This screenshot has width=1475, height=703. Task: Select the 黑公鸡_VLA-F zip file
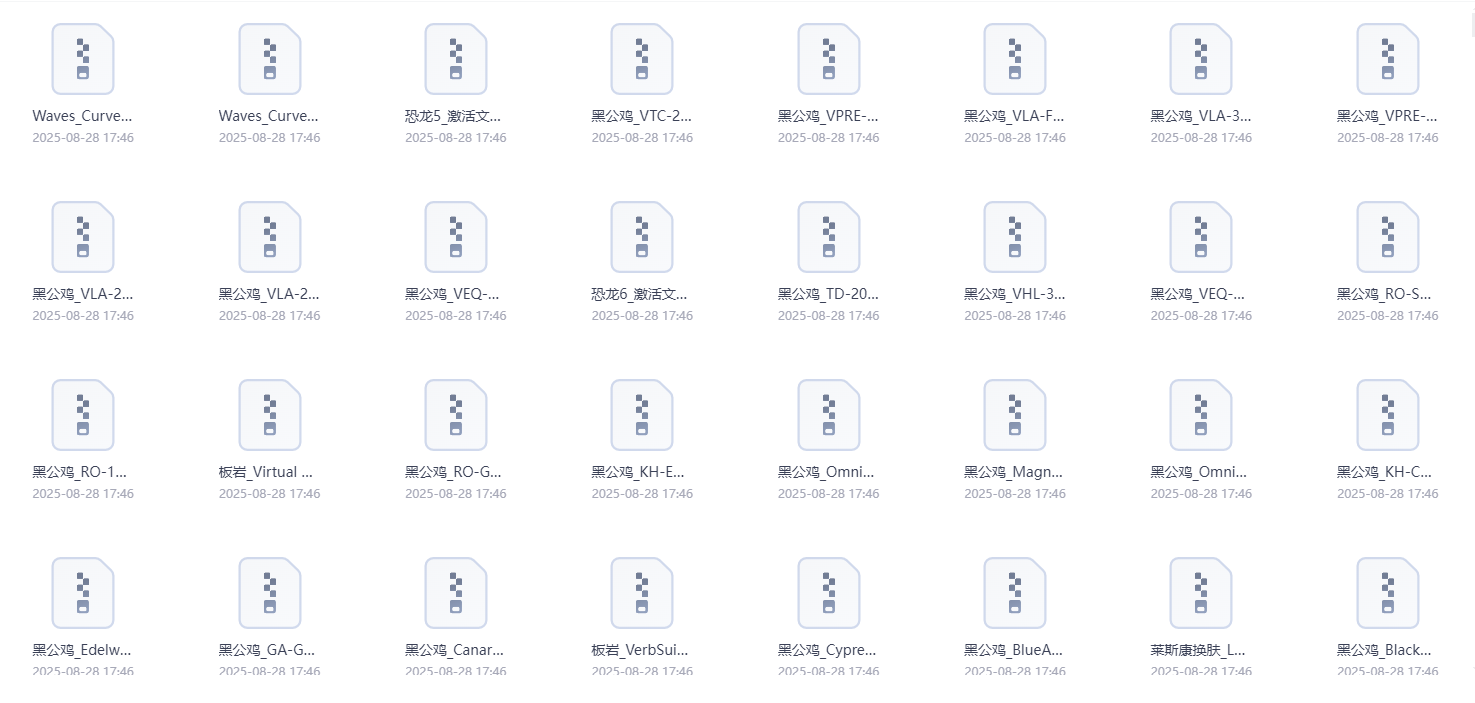coord(1014,59)
